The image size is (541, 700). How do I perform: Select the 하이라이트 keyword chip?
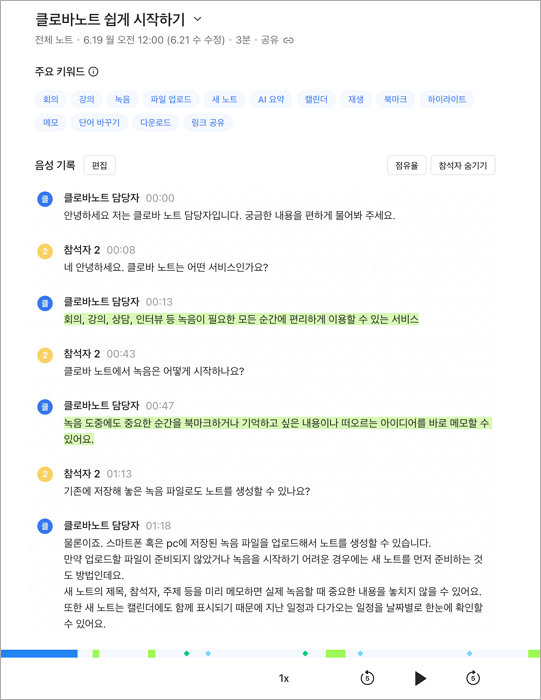tap(446, 99)
